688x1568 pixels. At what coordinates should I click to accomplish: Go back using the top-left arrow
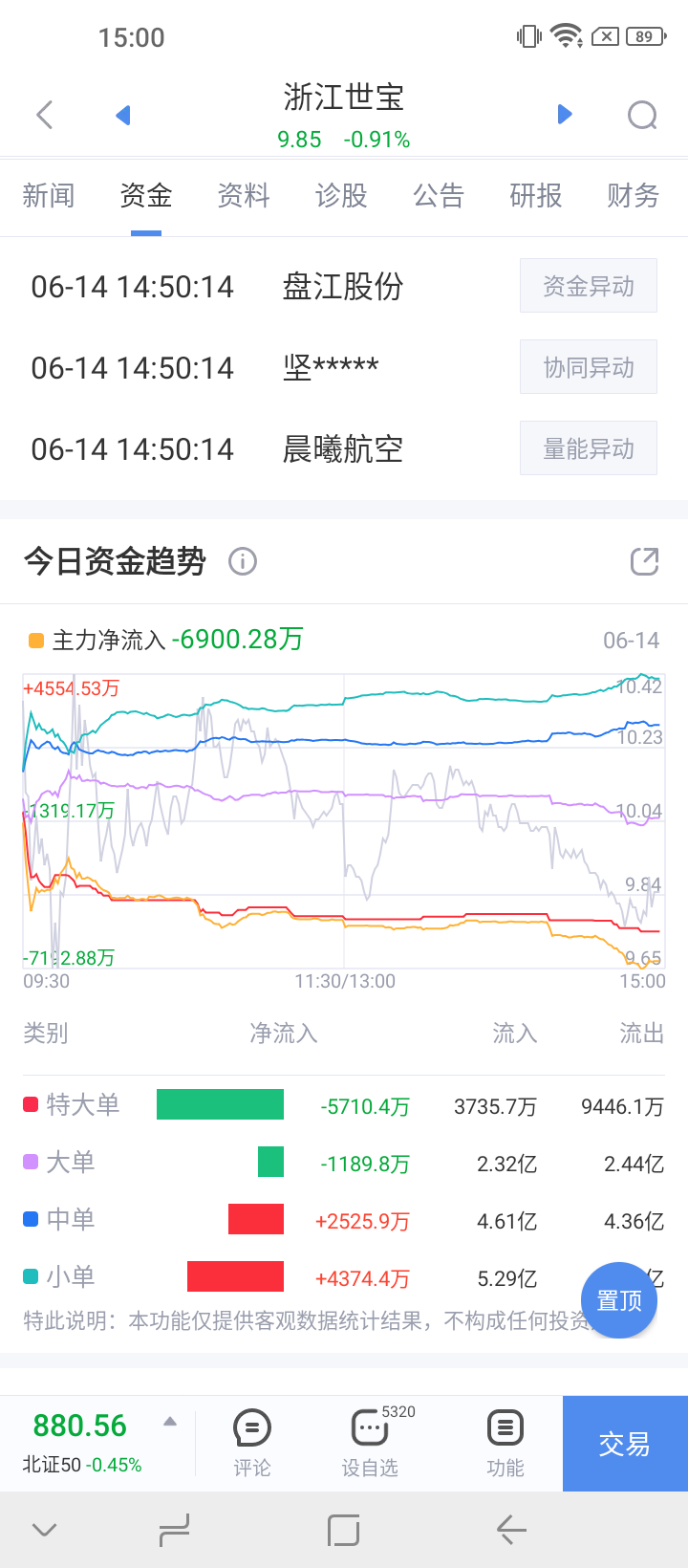tap(44, 115)
